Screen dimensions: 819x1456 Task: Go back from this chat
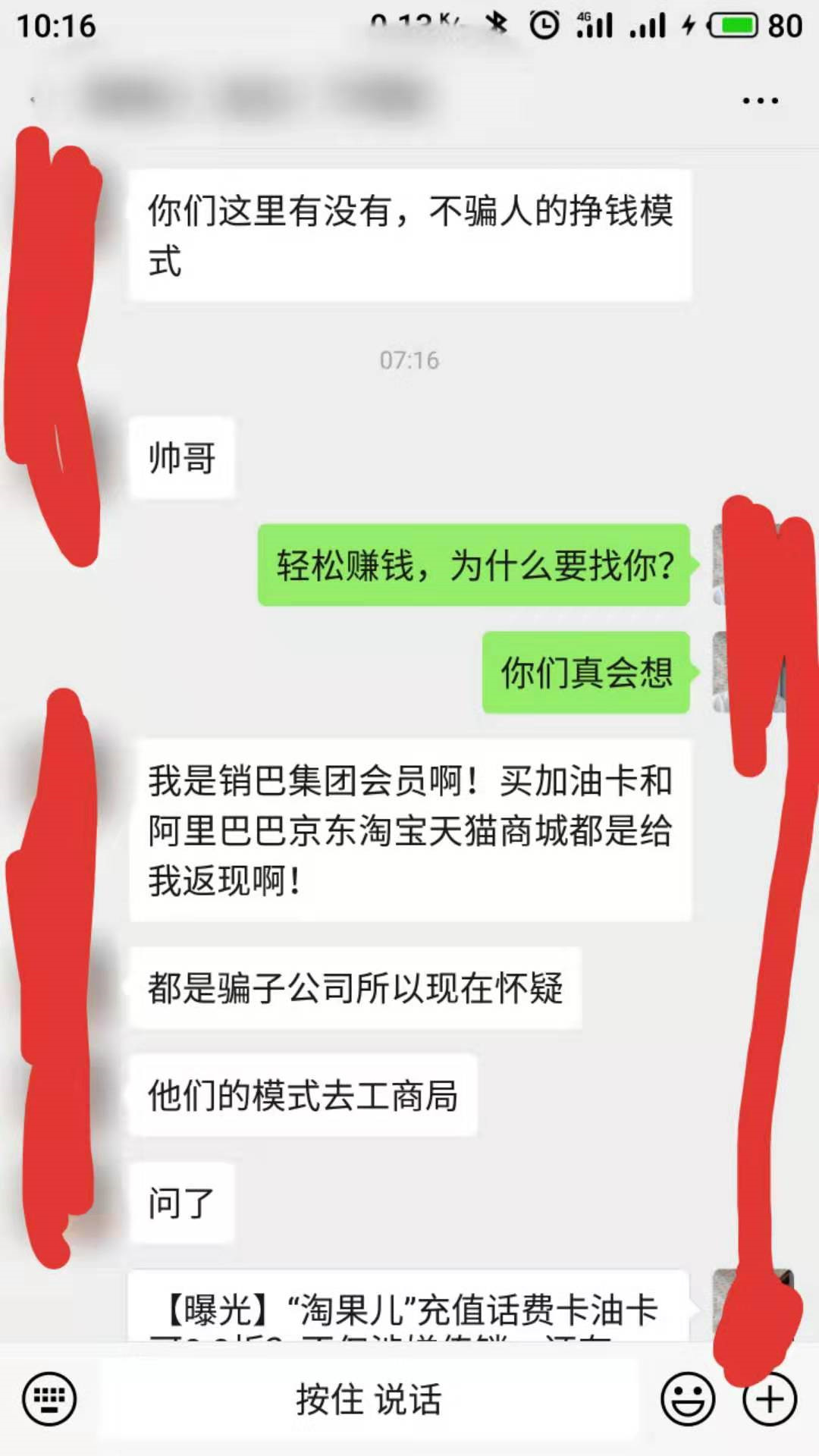coord(32,100)
